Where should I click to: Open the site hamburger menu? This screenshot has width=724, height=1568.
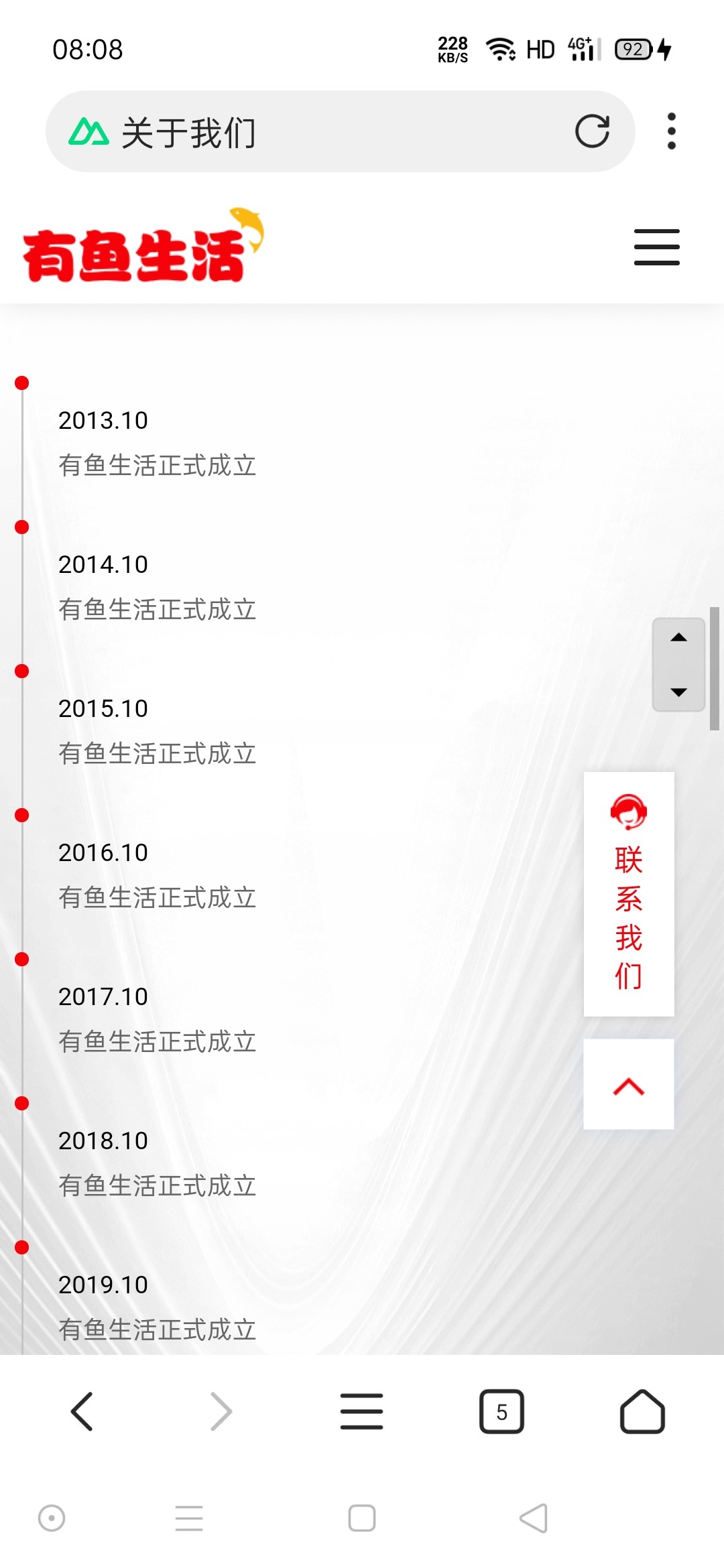click(656, 247)
